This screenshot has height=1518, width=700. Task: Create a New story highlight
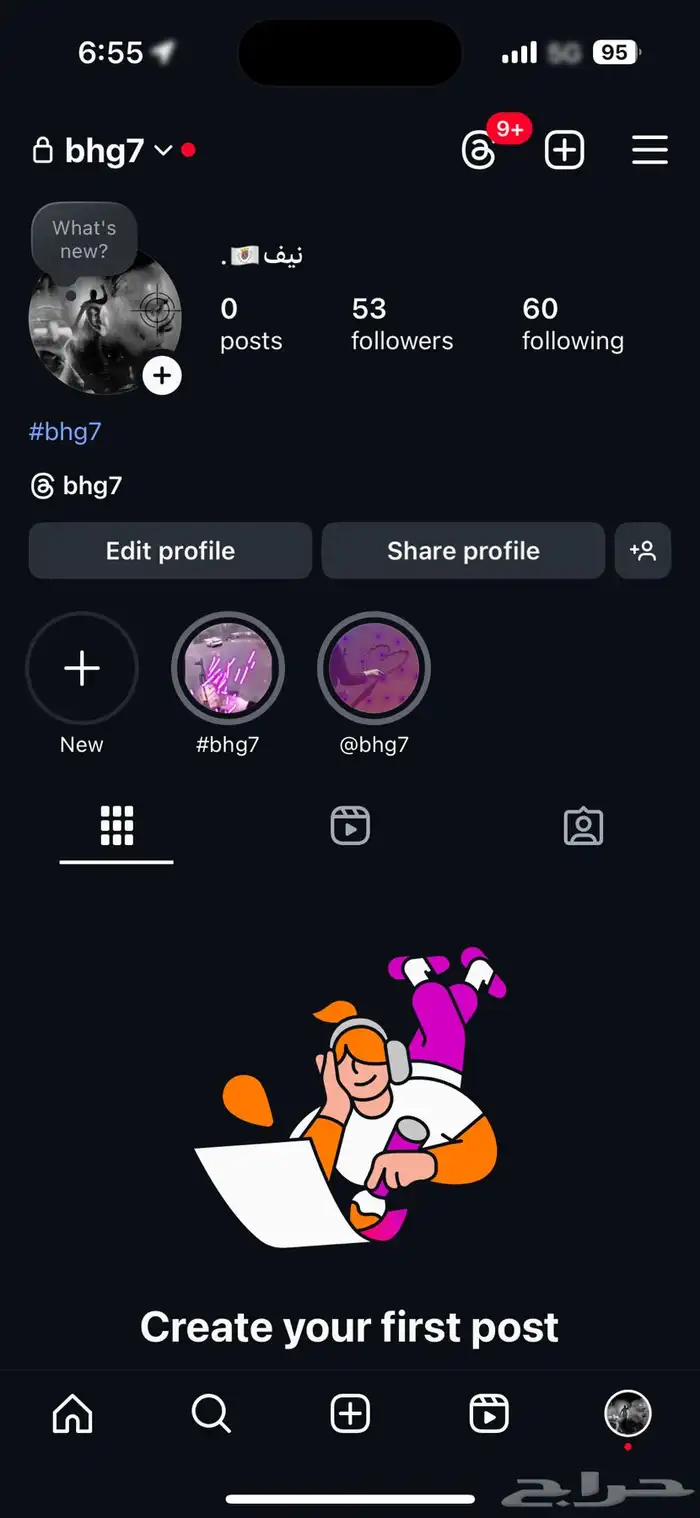coord(82,668)
